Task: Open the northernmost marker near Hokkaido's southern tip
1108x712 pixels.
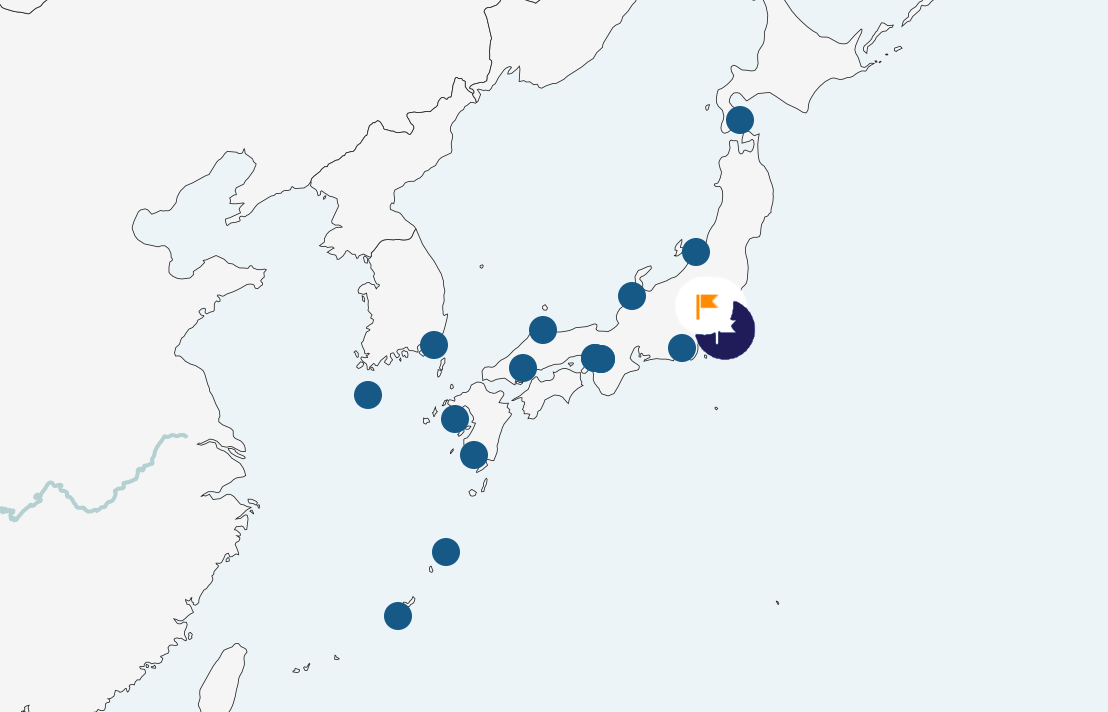Action: (x=740, y=120)
